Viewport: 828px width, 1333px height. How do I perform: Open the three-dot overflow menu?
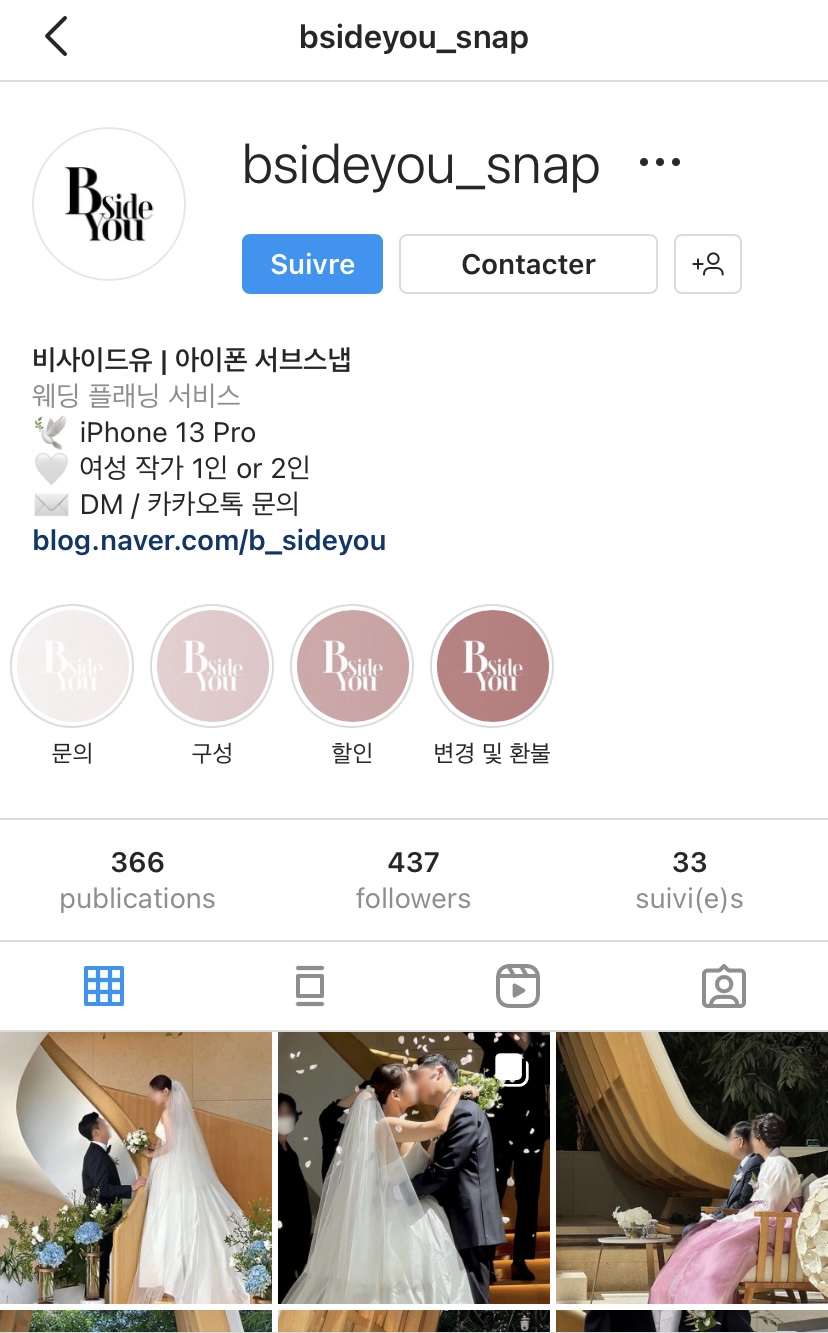tap(660, 163)
